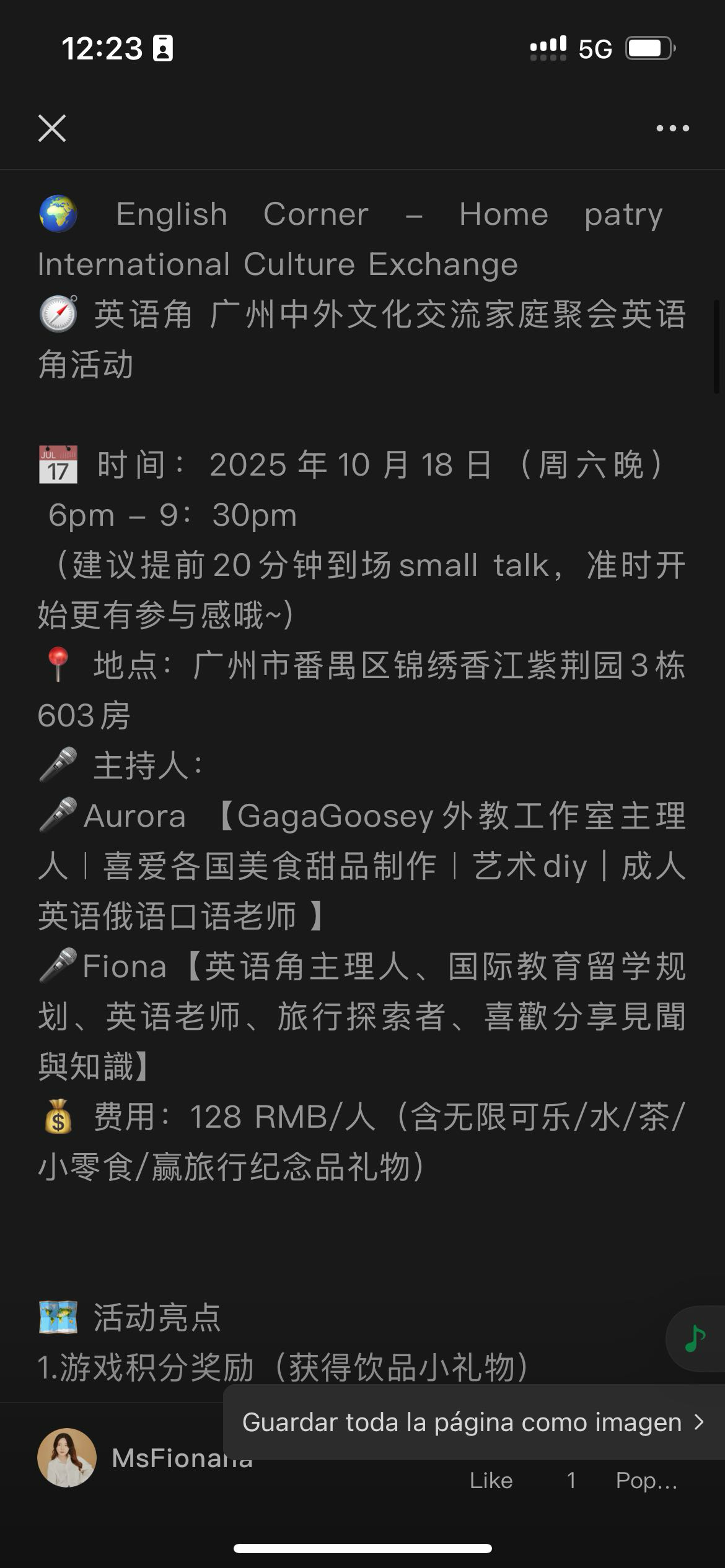Screen dimensions: 725x1568
Task: Close the article page
Action: (52, 128)
